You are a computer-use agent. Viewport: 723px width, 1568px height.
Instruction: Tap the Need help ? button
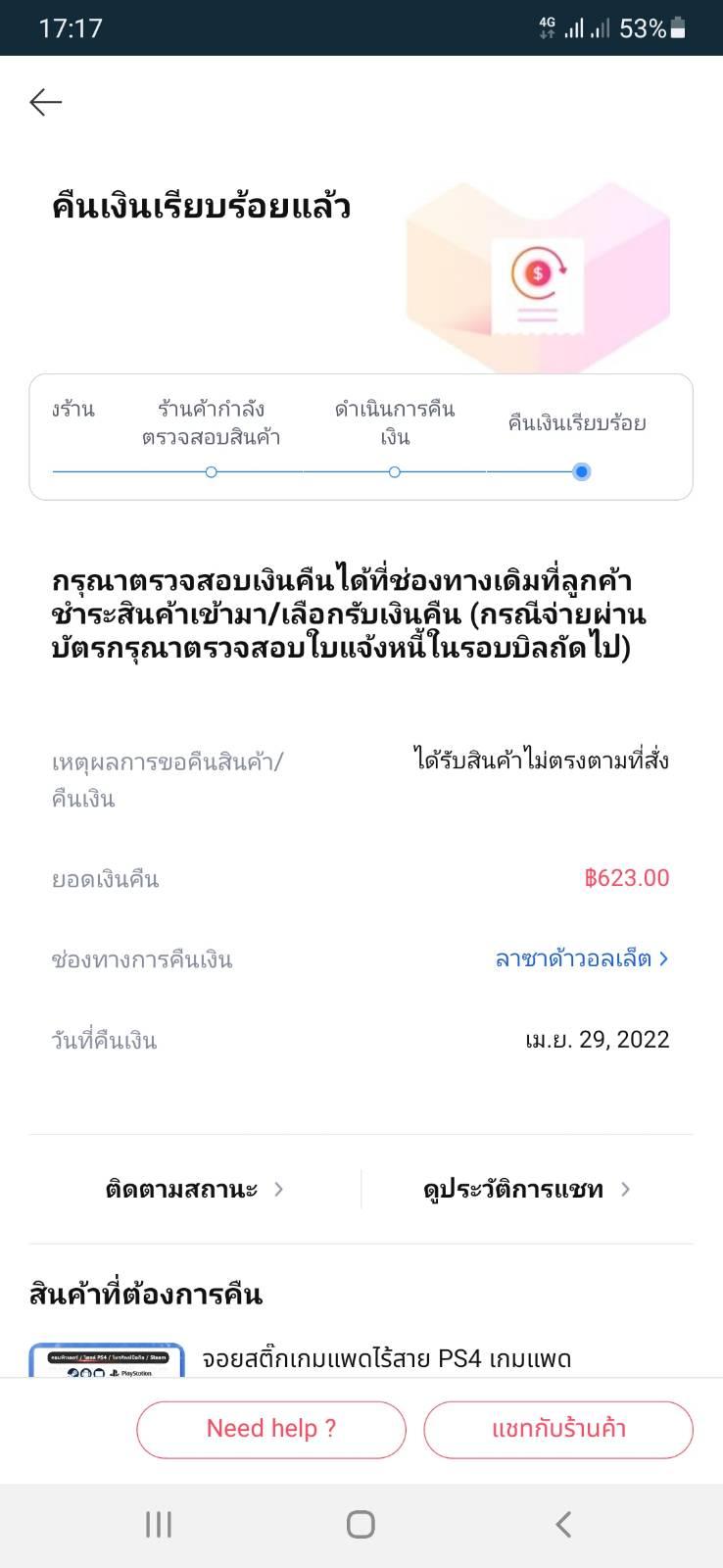point(271,1429)
